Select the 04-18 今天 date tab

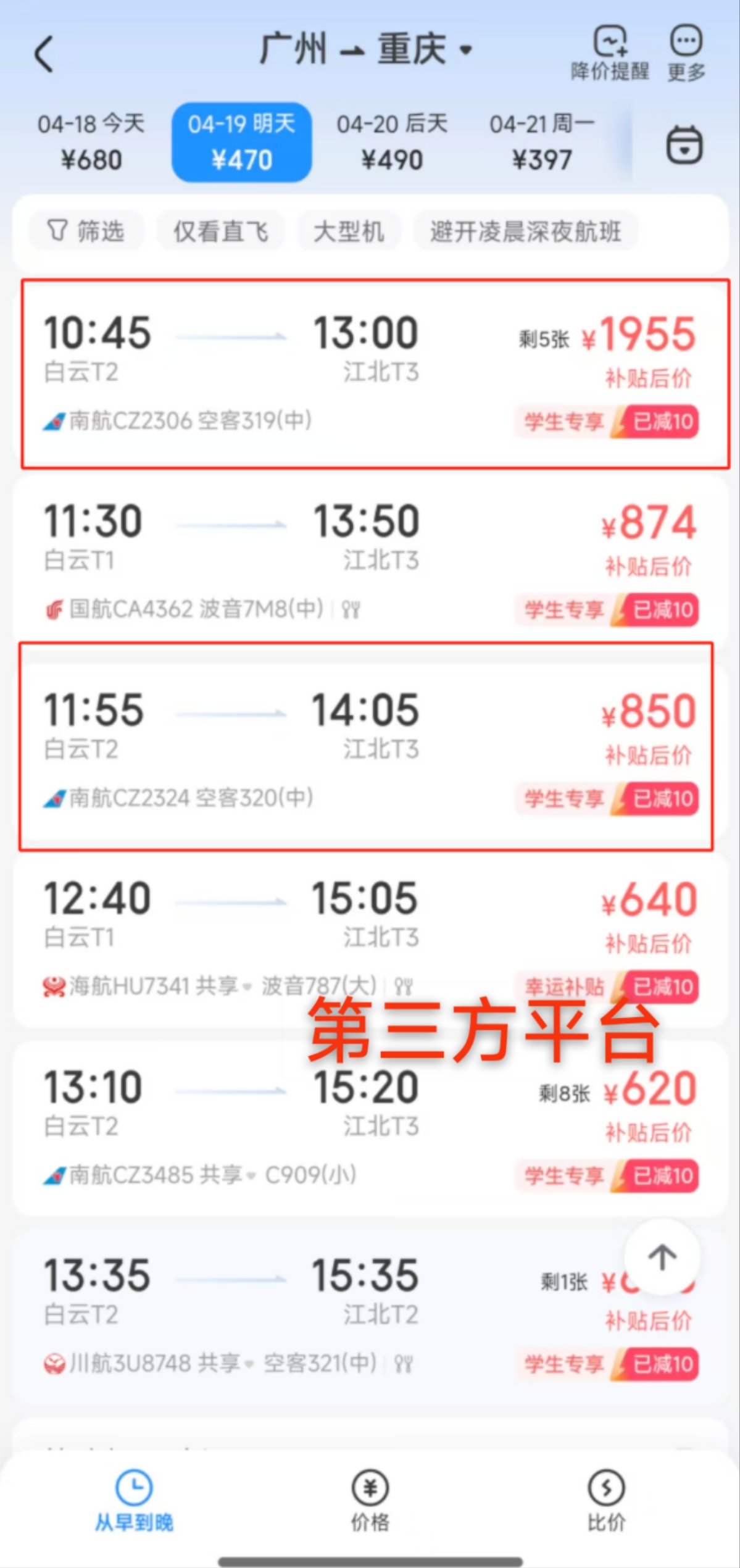click(x=91, y=142)
